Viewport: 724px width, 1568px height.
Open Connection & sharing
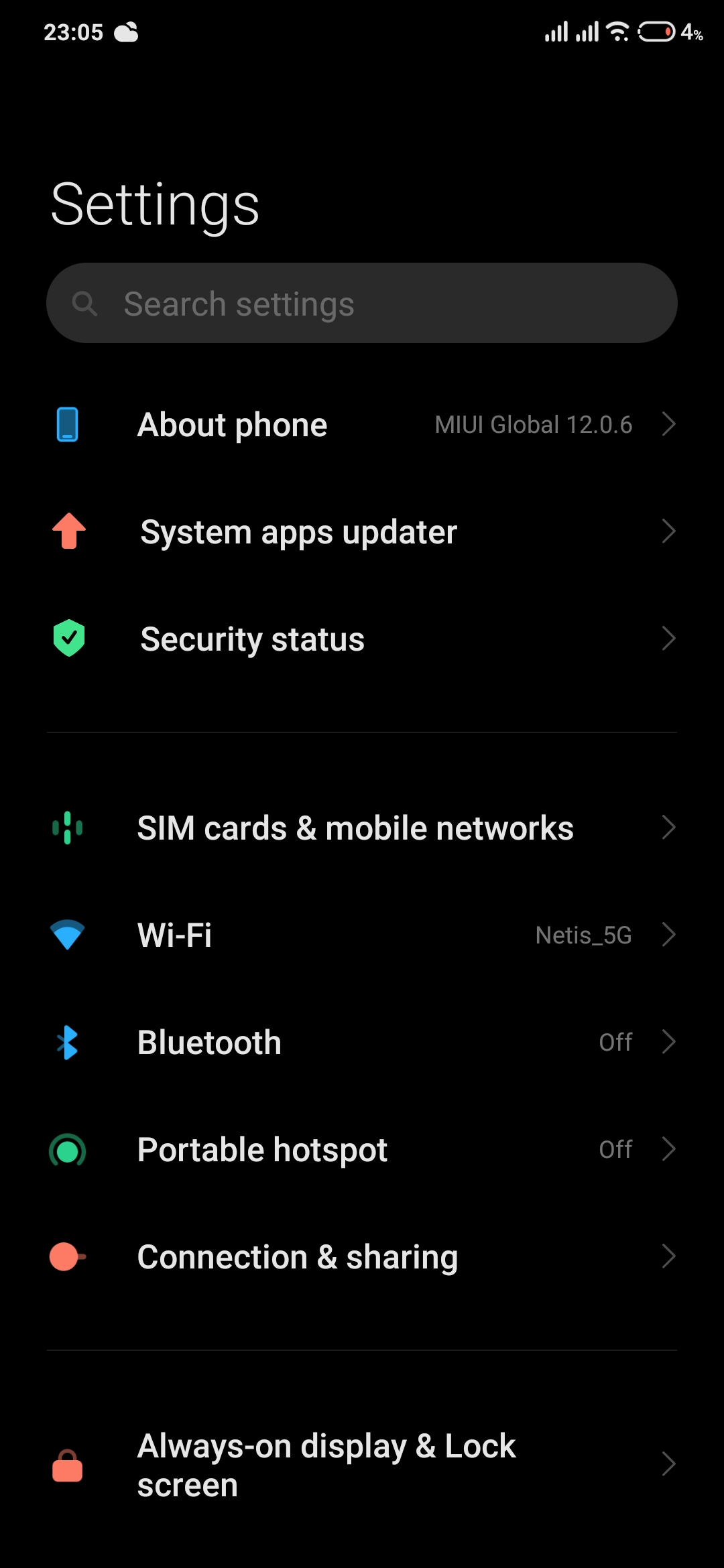[x=362, y=1257]
